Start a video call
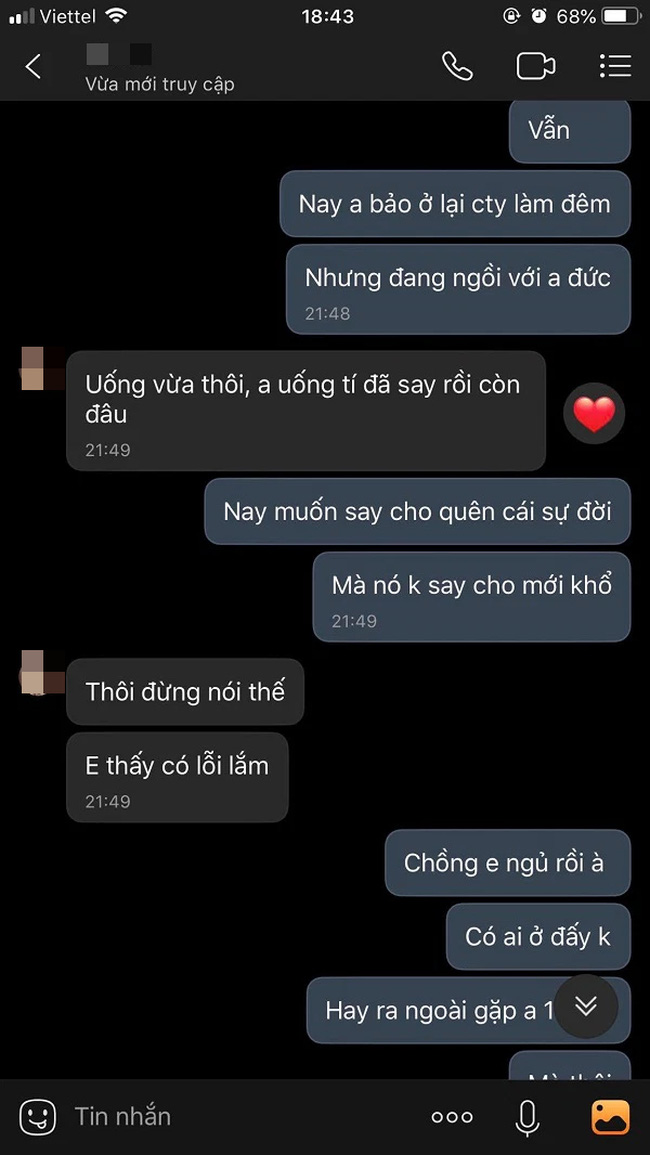 point(535,66)
